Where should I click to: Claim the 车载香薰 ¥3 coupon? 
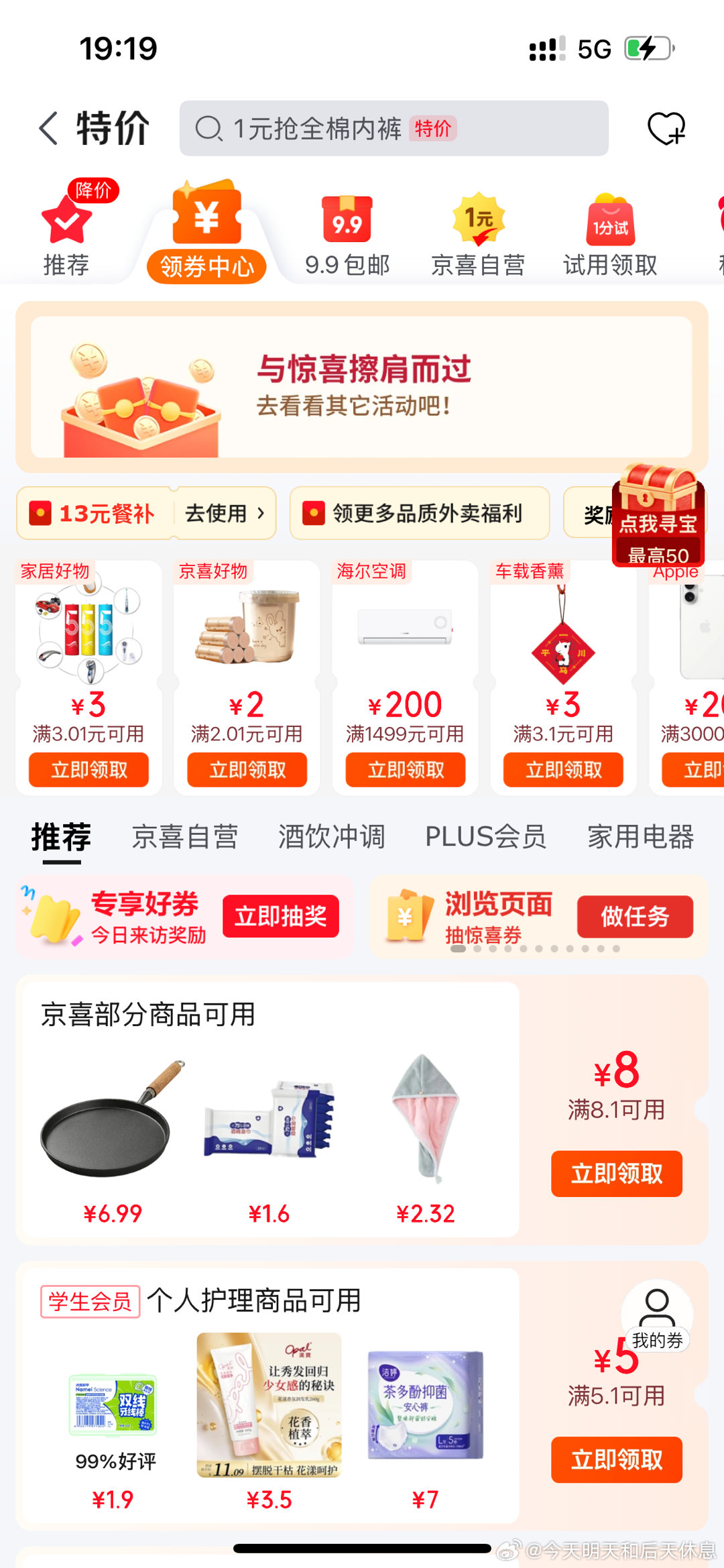point(563,769)
